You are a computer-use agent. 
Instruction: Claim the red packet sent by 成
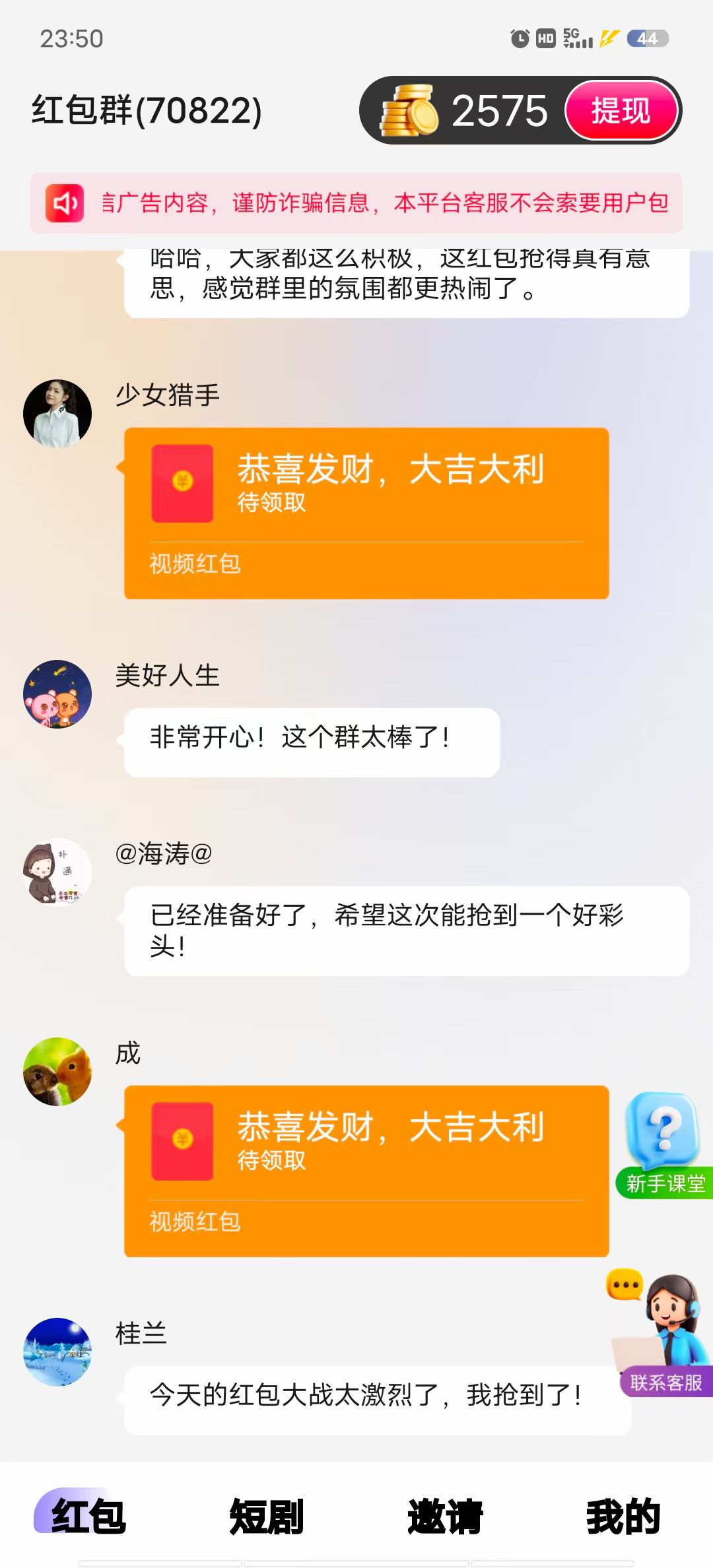[x=366, y=1171]
